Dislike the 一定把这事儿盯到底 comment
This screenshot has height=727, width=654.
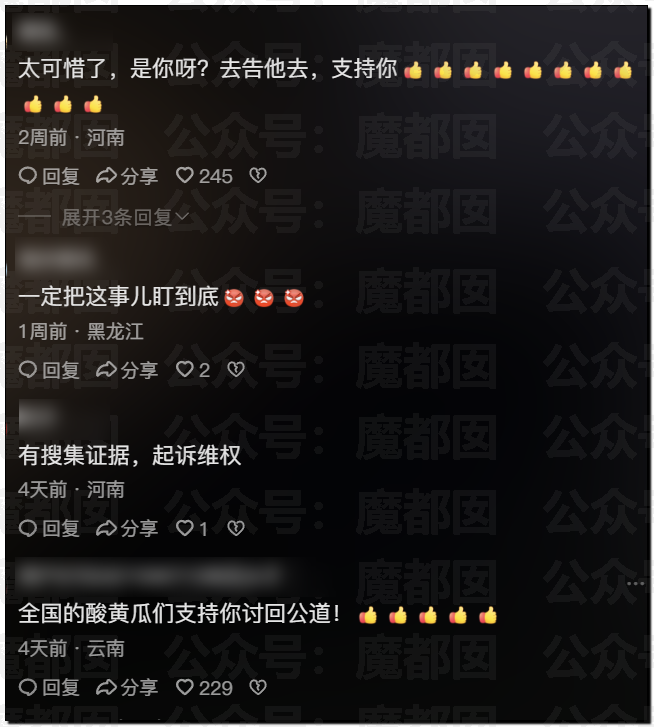235,370
